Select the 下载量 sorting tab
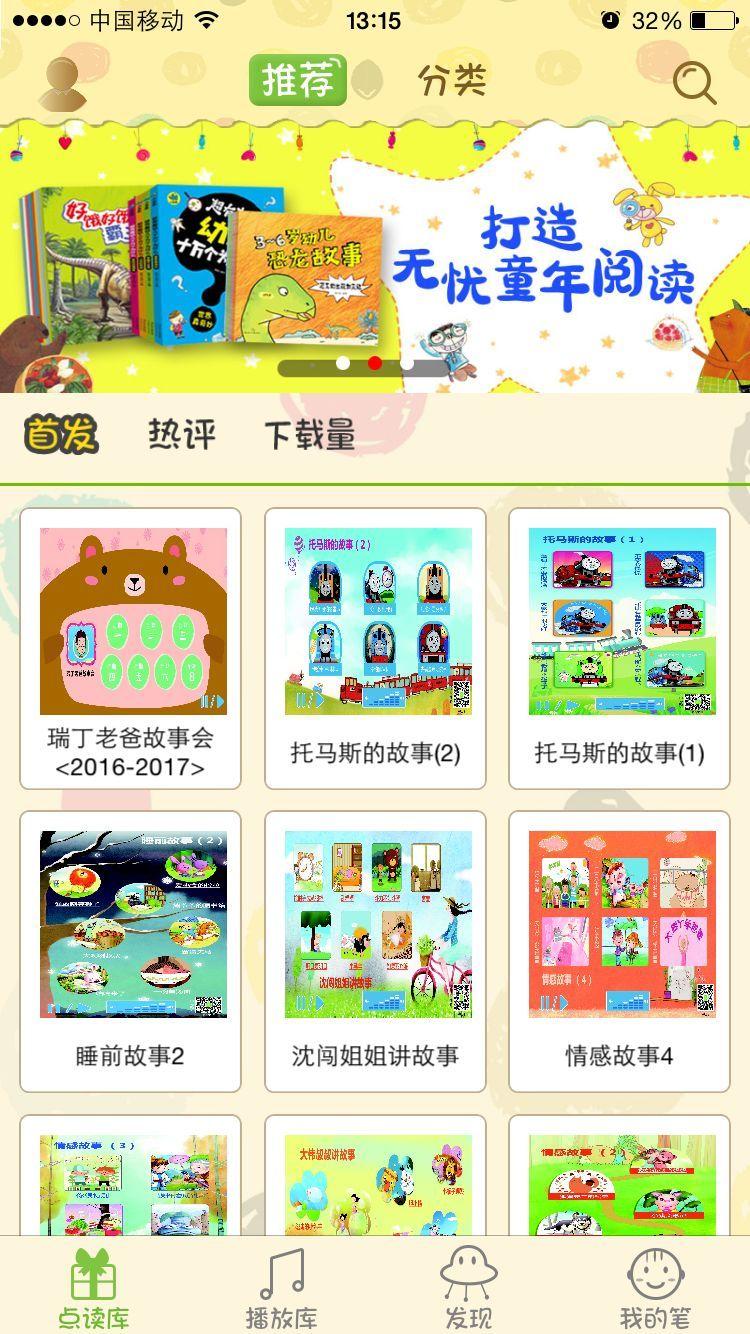Viewport: 750px width, 1334px height. (x=310, y=436)
